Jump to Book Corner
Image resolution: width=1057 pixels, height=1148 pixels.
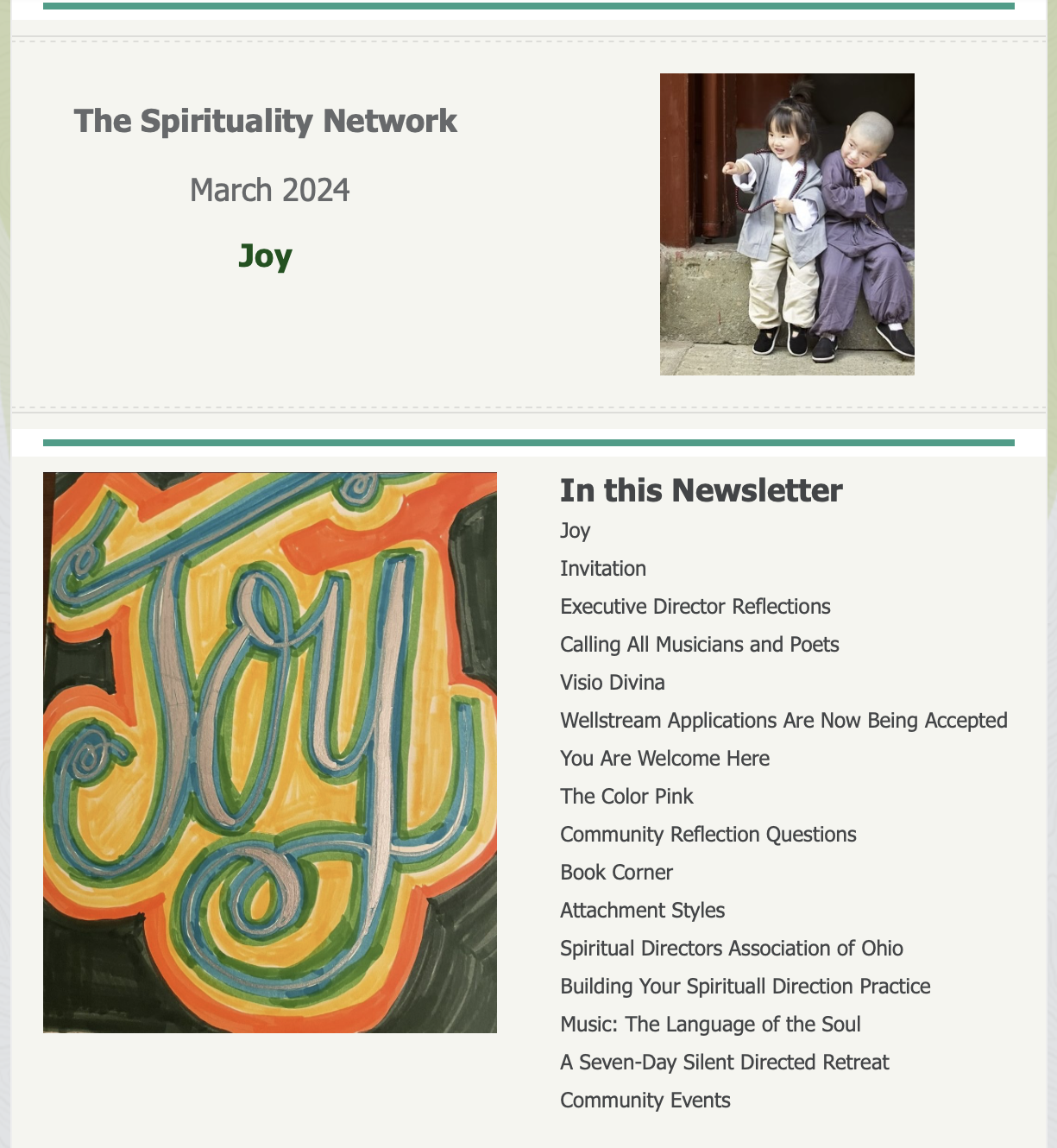click(616, 873)
